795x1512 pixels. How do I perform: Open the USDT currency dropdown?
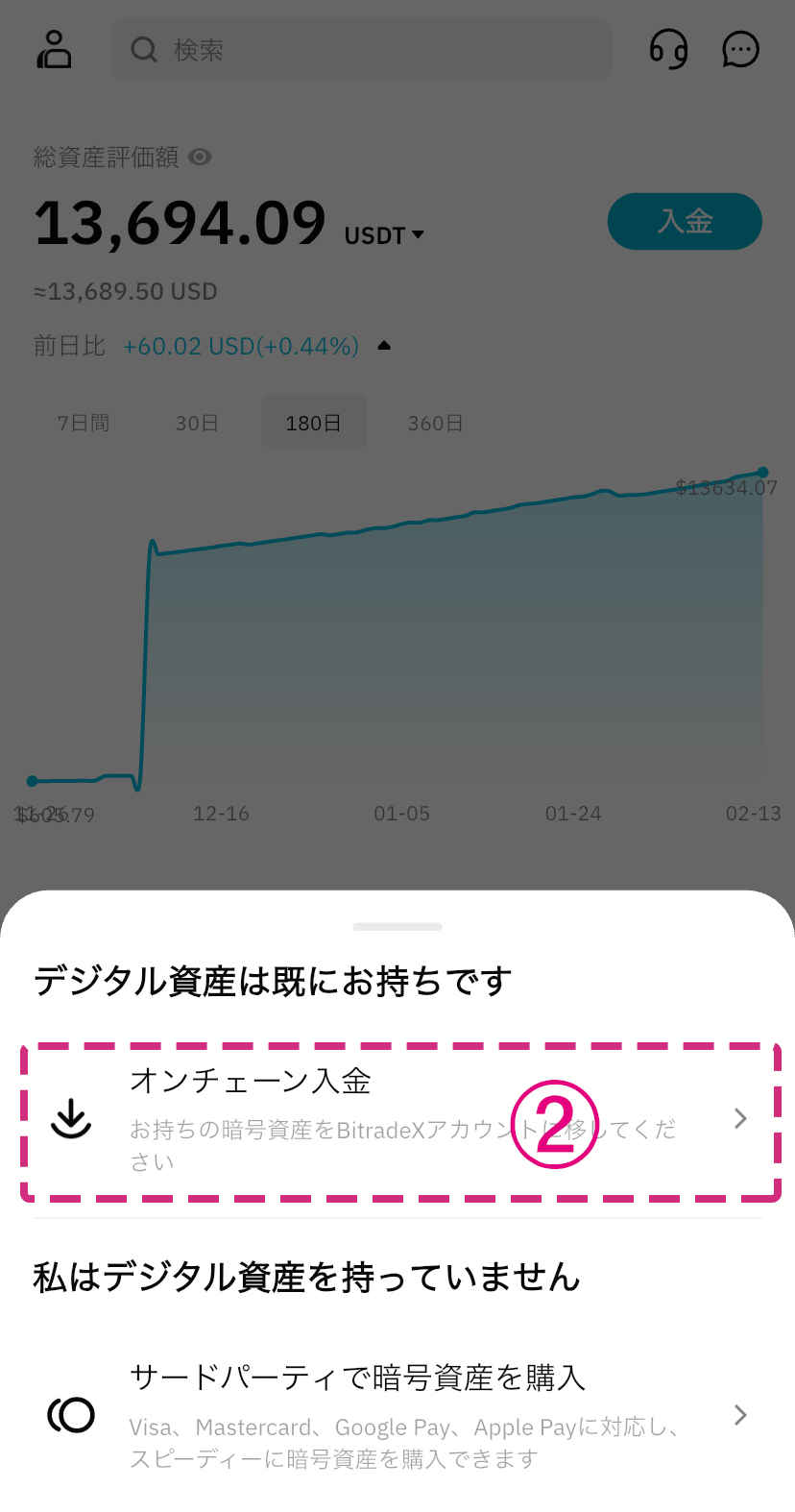tap(384, 235)
